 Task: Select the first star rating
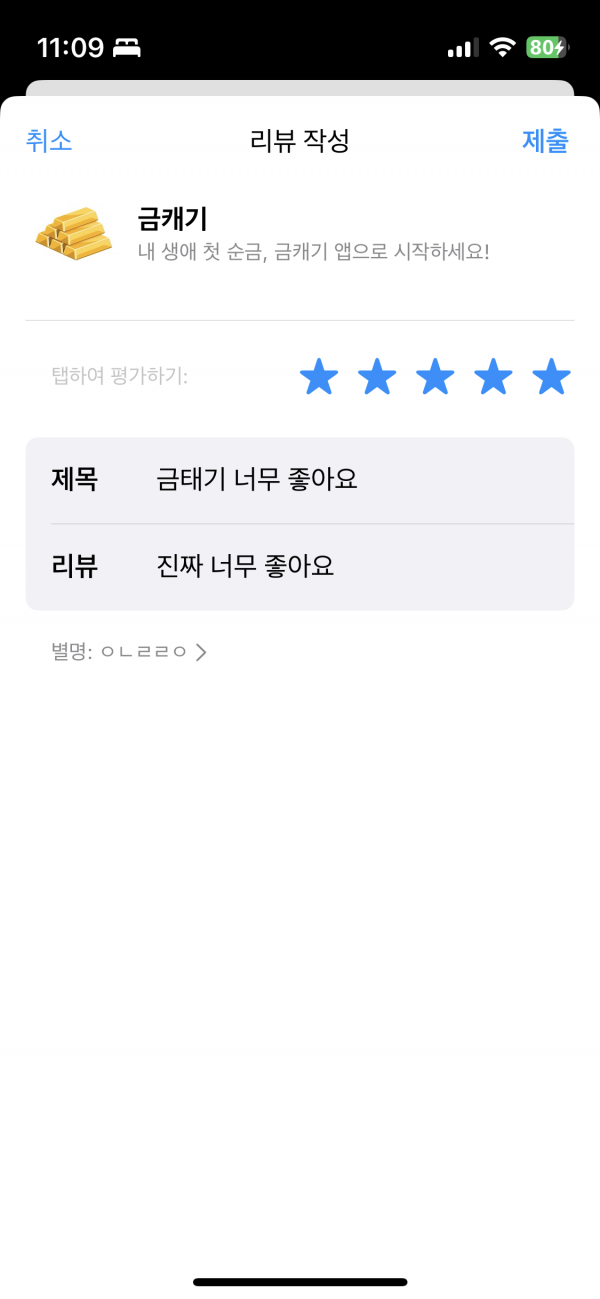pos(319,378)
